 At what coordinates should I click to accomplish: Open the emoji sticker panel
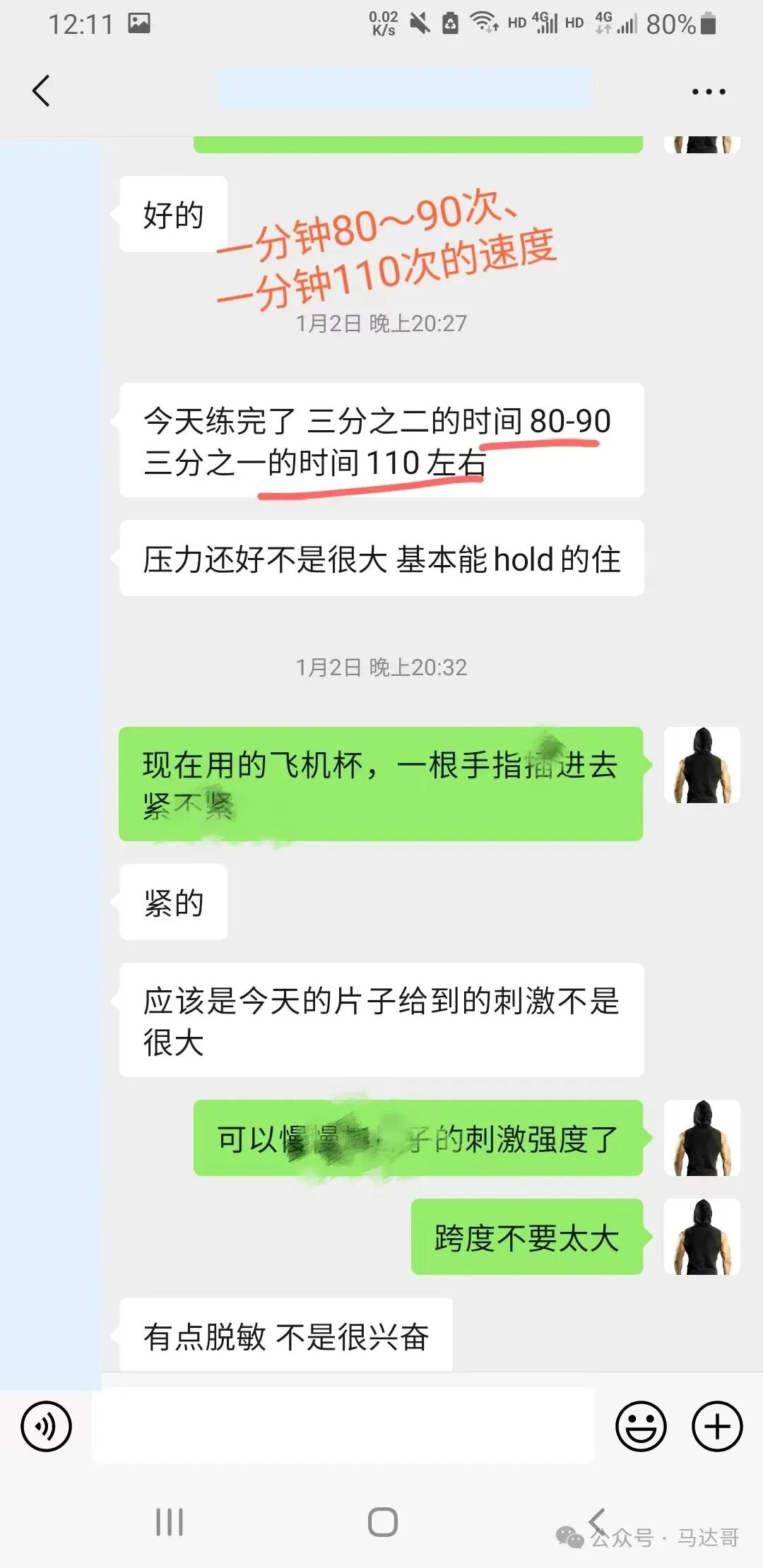tap(641, 1427)
